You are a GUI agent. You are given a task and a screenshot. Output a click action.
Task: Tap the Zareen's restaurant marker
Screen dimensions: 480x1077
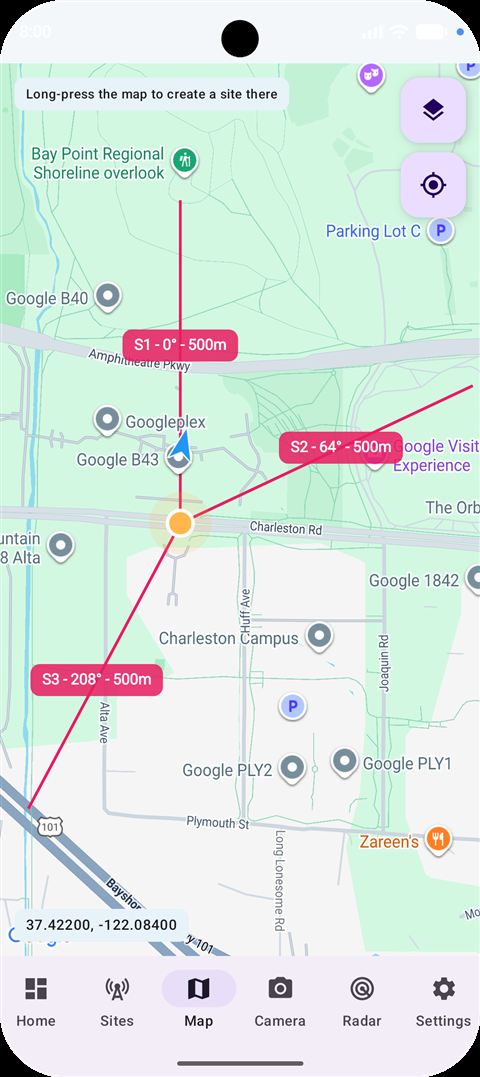437,839
